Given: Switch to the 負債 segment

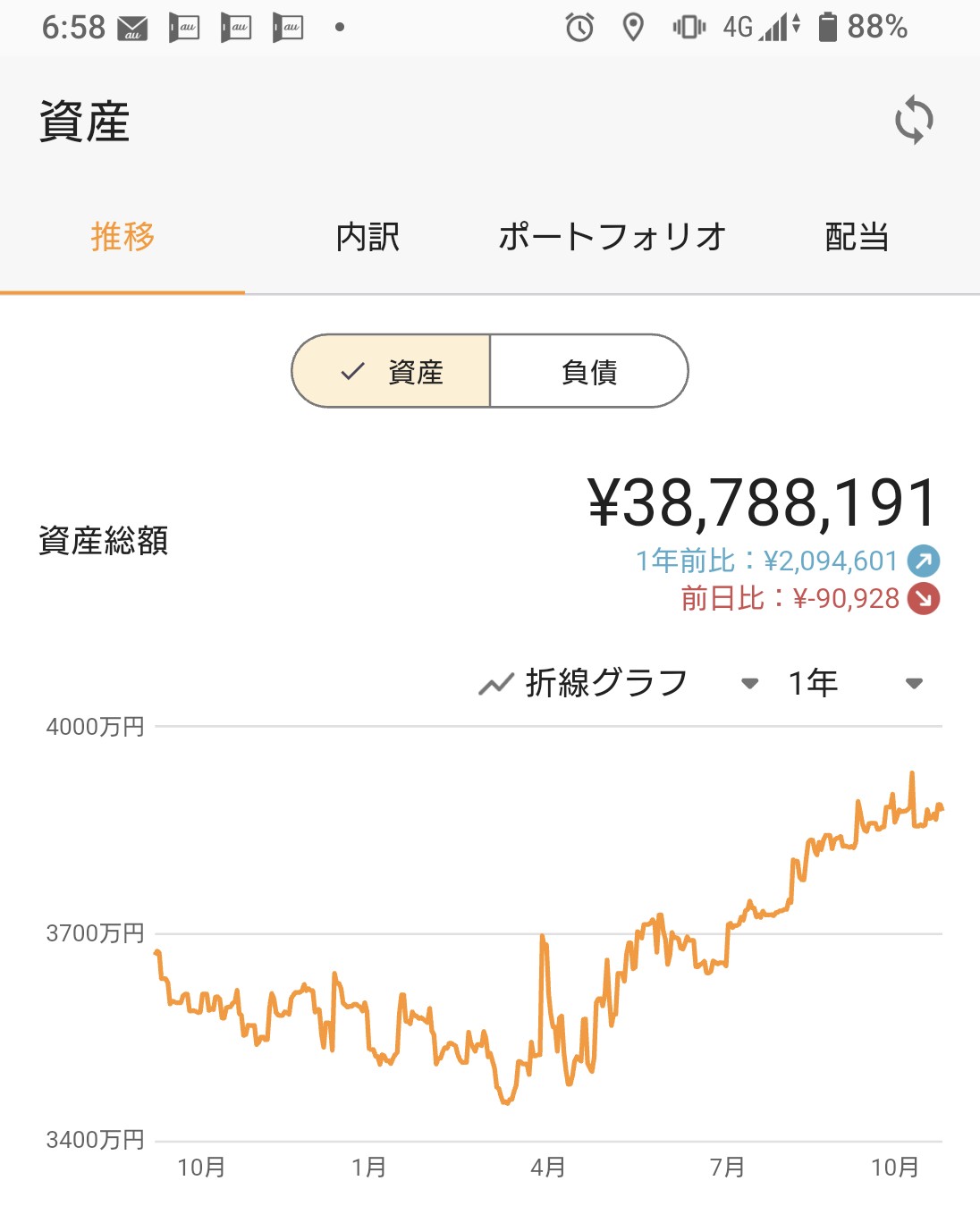Looking at the screenshot, I should pyautogui.click(x=589, y=372).
